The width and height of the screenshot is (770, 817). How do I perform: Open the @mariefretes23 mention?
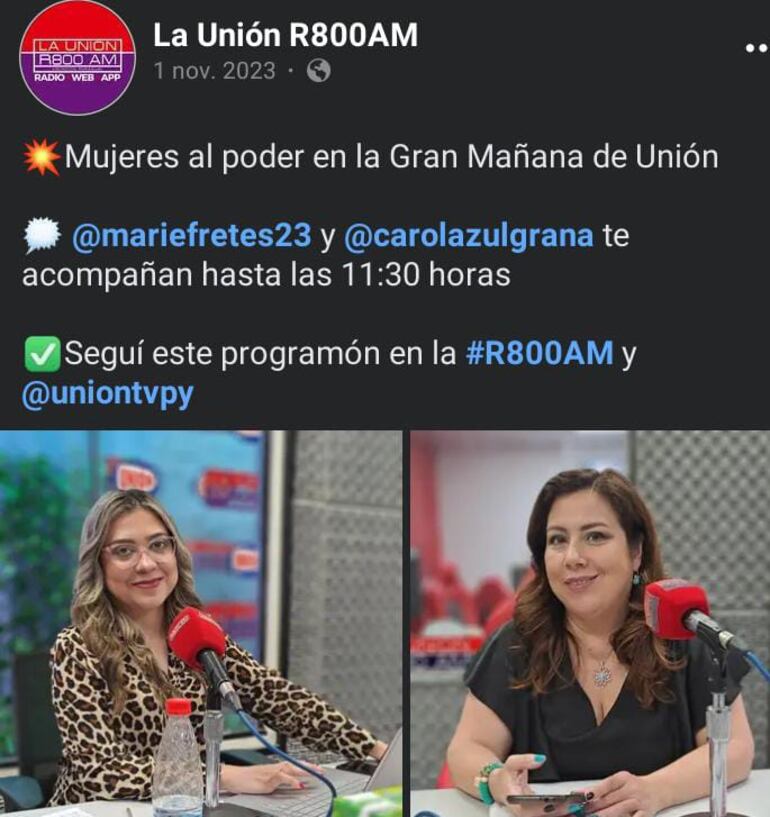click(x=191, y=238)
